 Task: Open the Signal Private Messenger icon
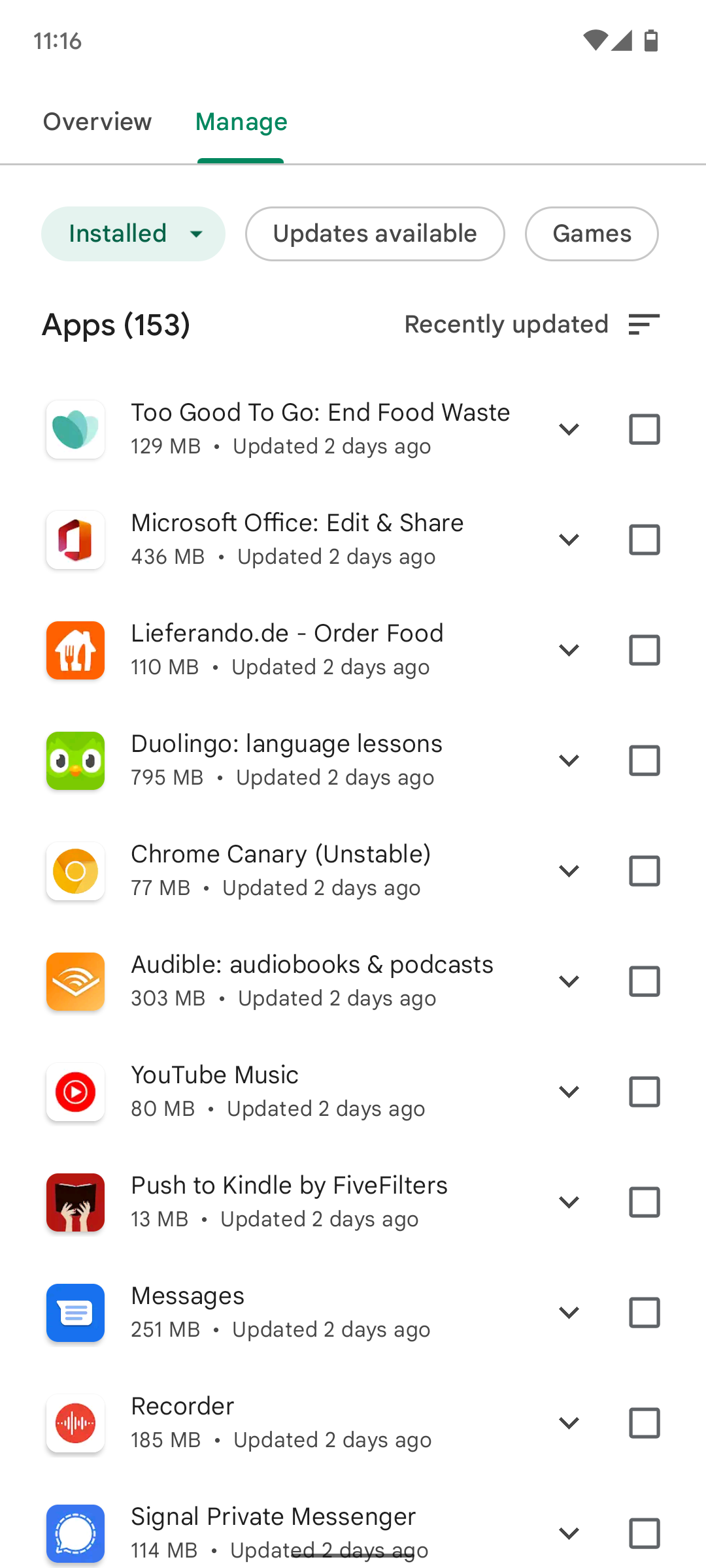pyautogui.click(x=75, y=1534)
